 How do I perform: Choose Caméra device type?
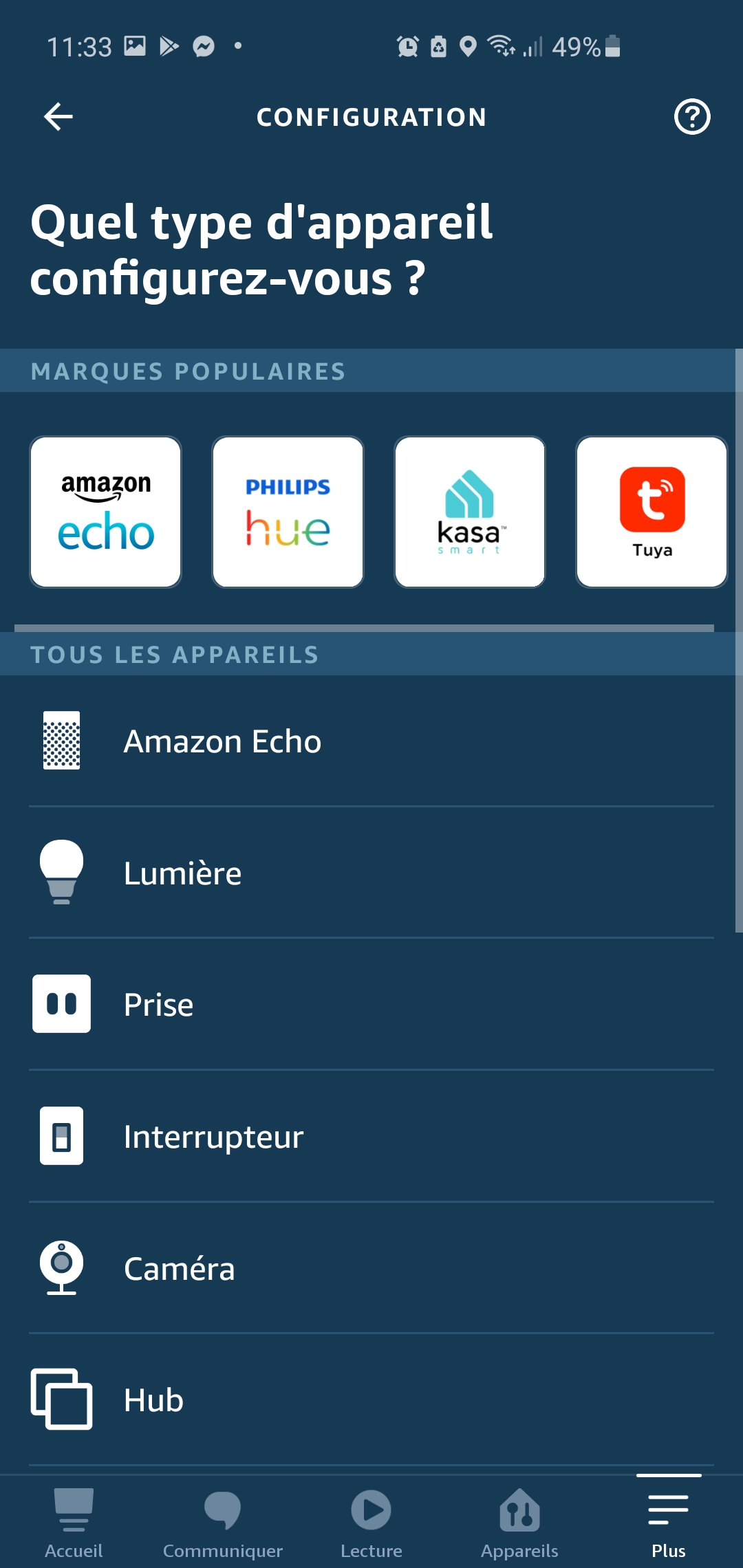pyautogui.click(x=371, y=1268)
